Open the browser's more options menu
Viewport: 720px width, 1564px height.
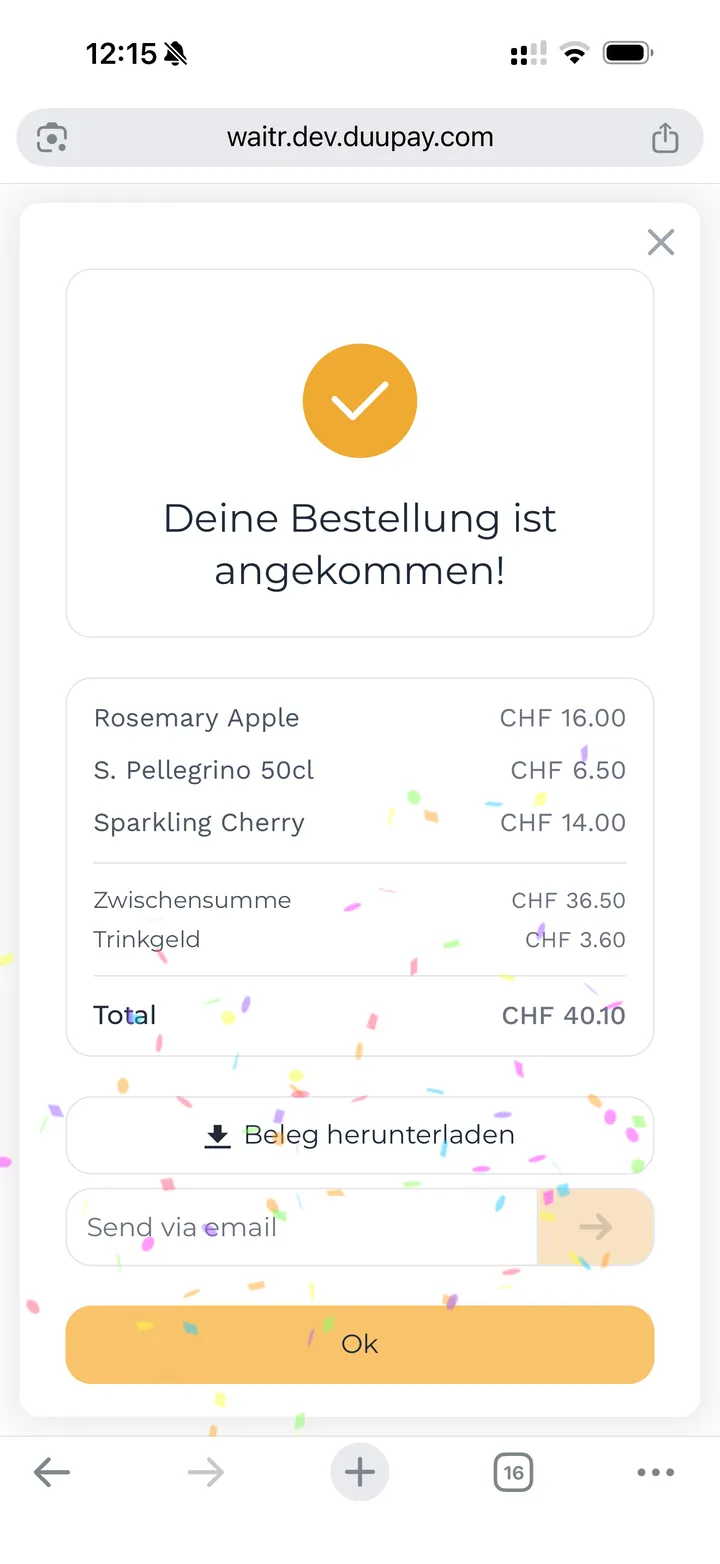click(655, 1472)
